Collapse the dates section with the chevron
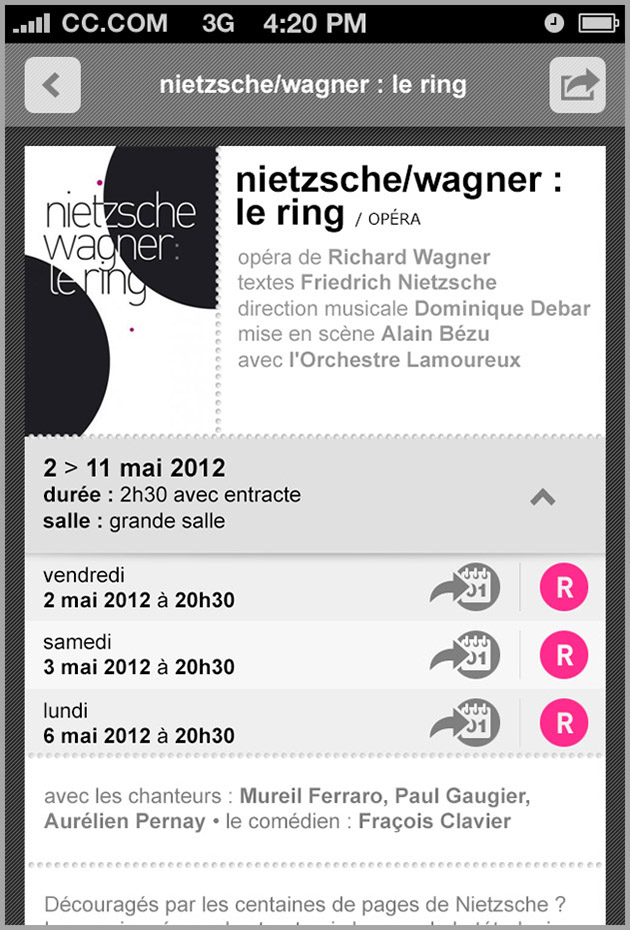Screen dimensions: 630x930 [542, 496]
